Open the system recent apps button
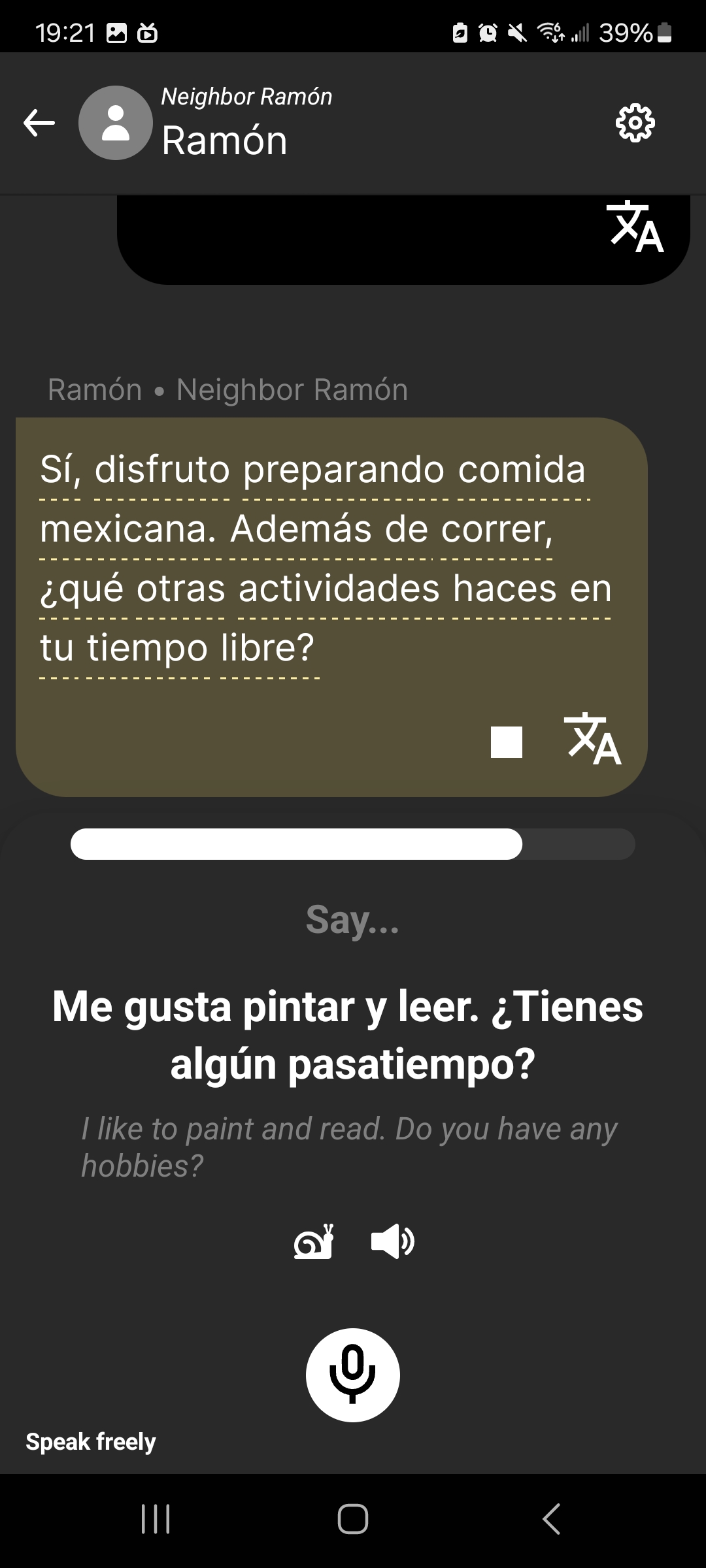706x1568 pixels. point(156,1518)
